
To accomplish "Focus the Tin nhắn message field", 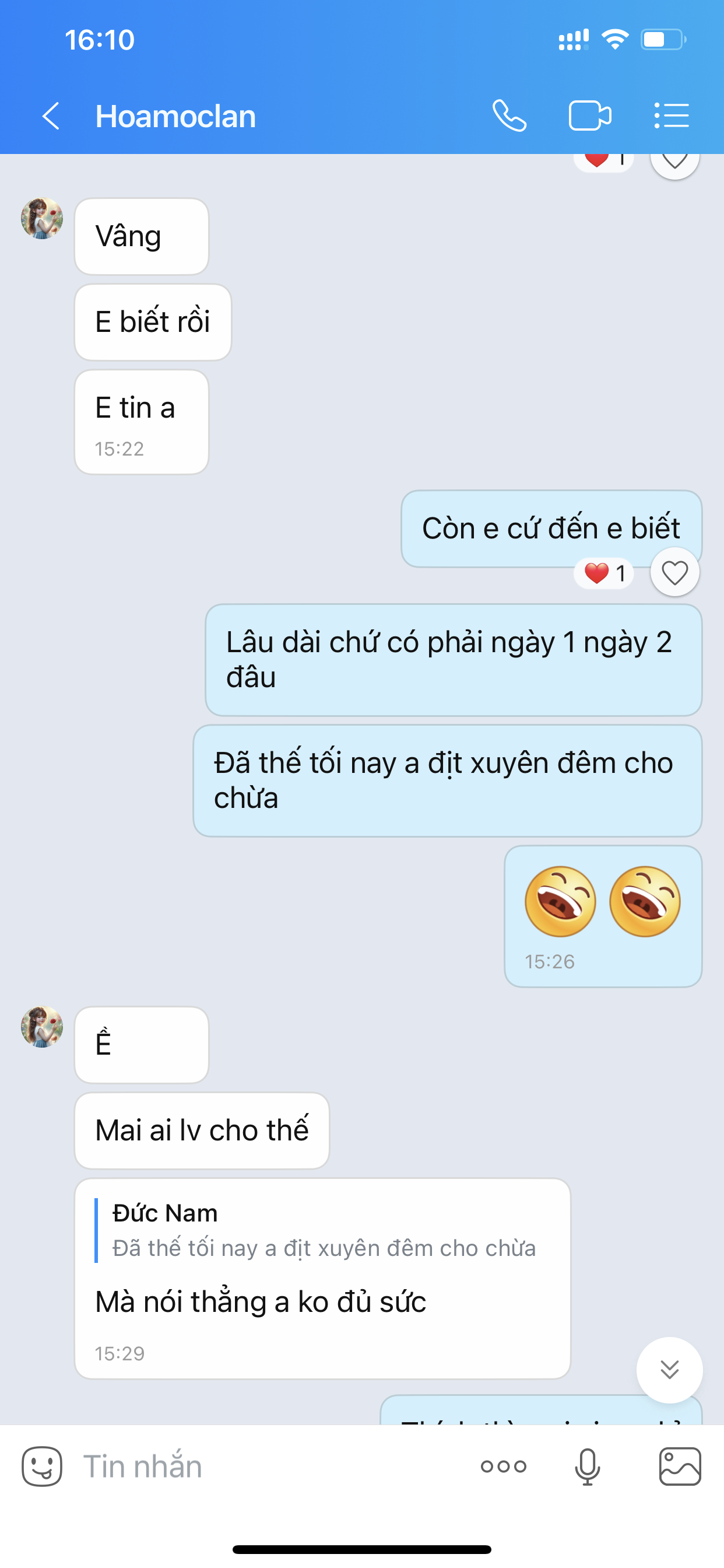I will (268, 1466).
